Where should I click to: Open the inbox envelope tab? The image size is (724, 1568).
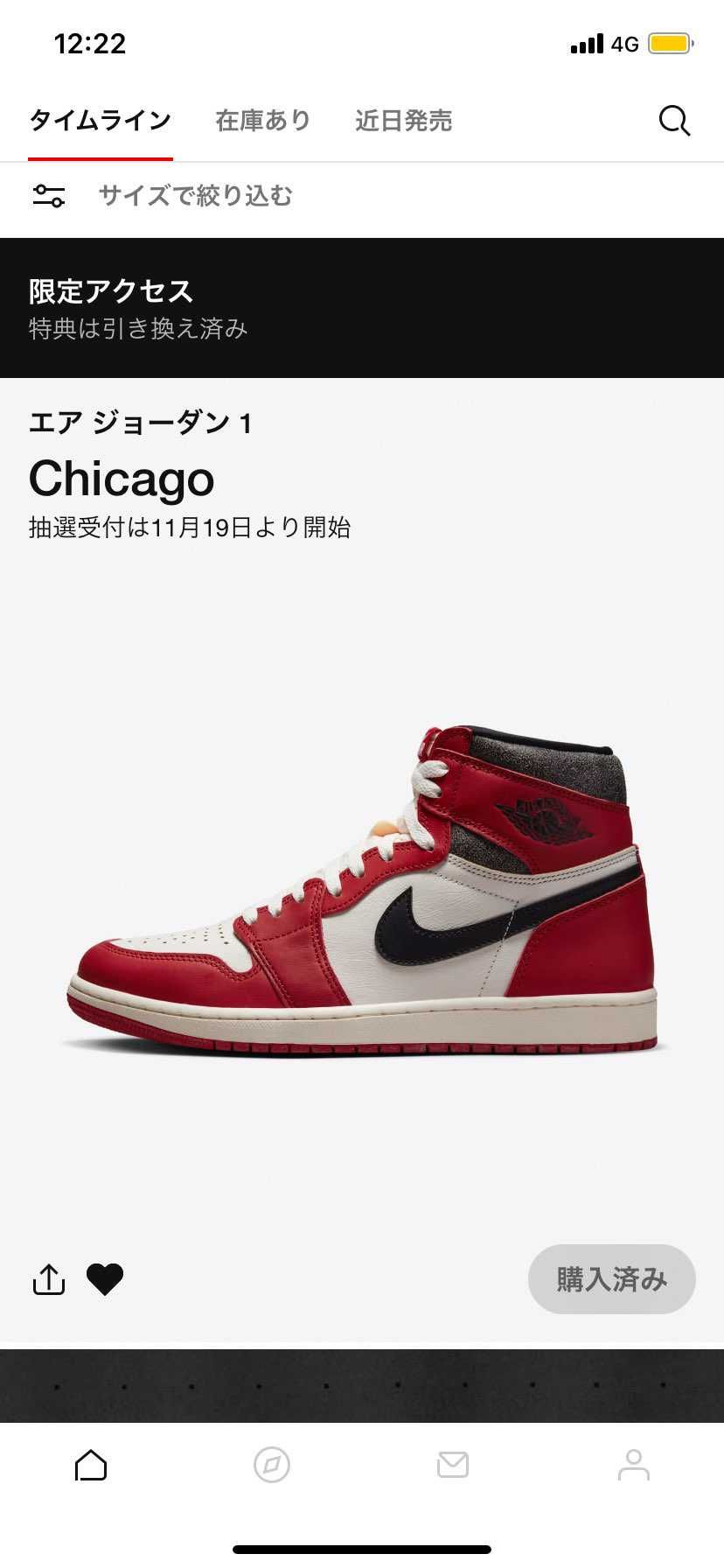click(453, 1465)
